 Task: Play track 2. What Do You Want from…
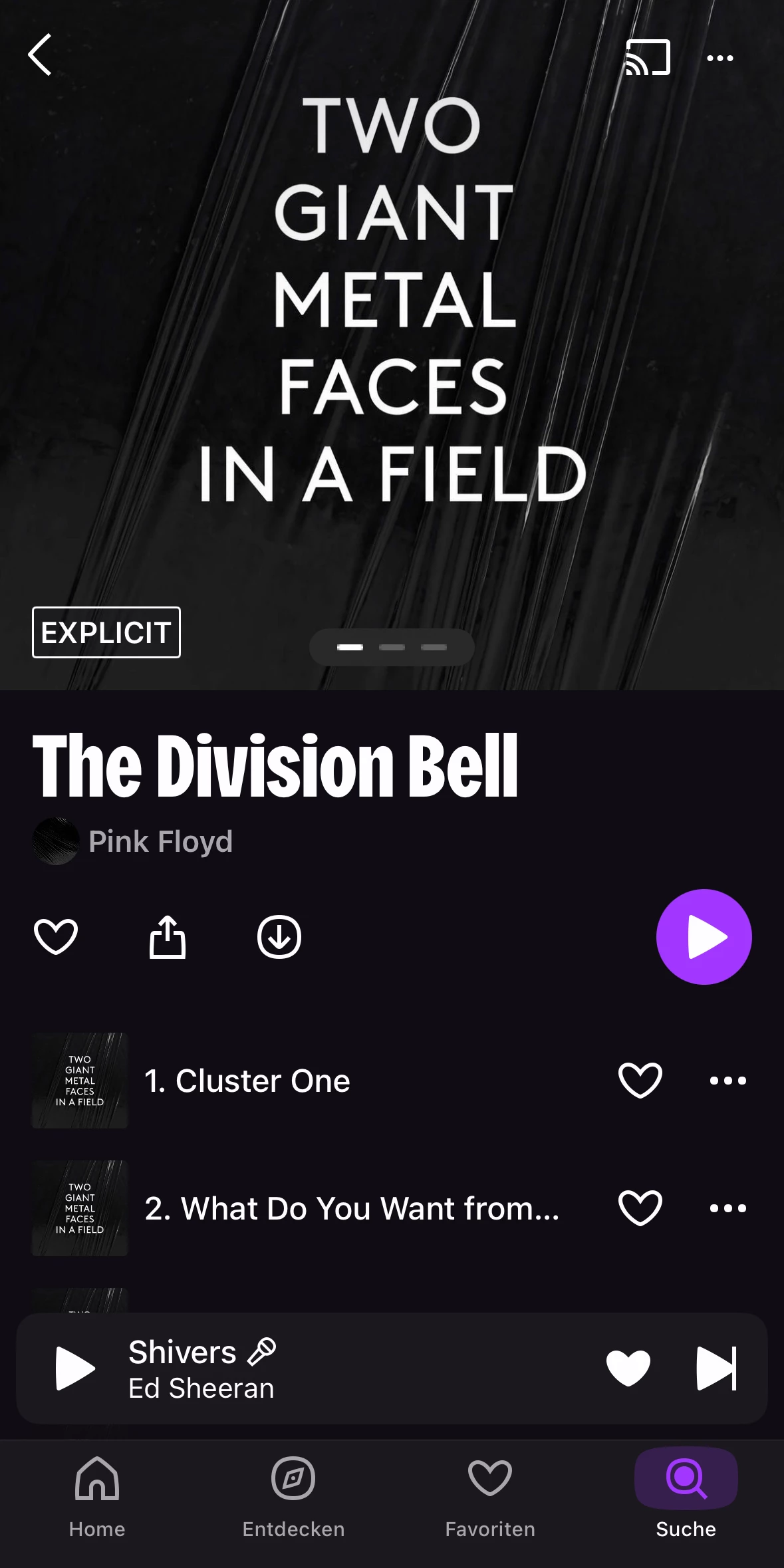(351, 1208)
